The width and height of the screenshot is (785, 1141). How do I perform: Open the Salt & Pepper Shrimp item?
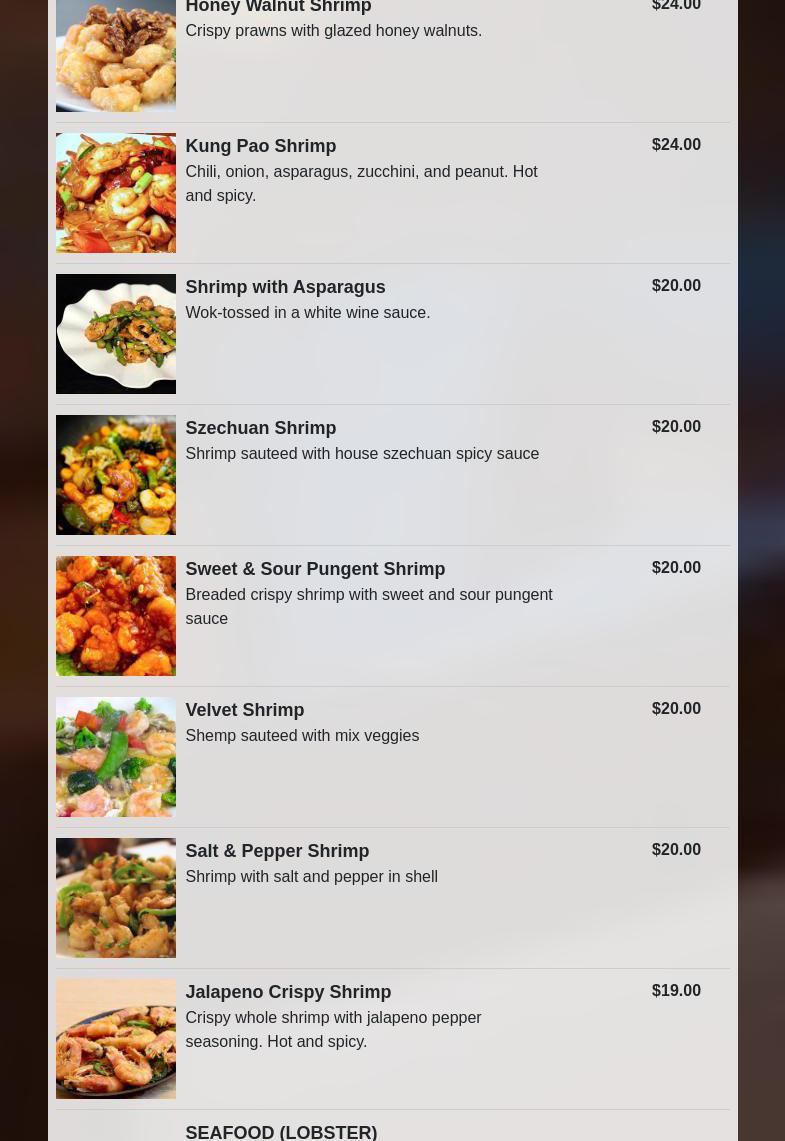pos(277,851)
